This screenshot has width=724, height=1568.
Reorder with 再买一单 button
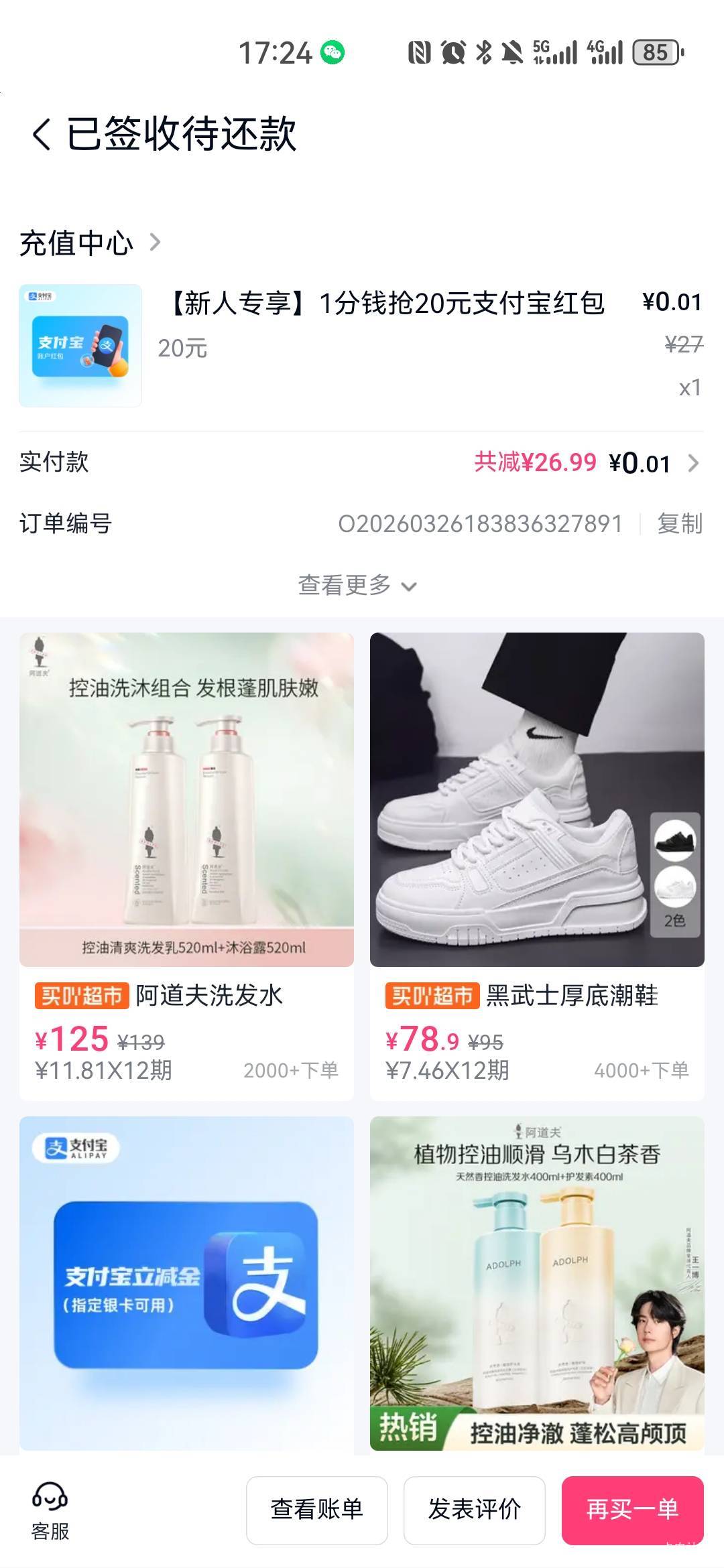632,1510
